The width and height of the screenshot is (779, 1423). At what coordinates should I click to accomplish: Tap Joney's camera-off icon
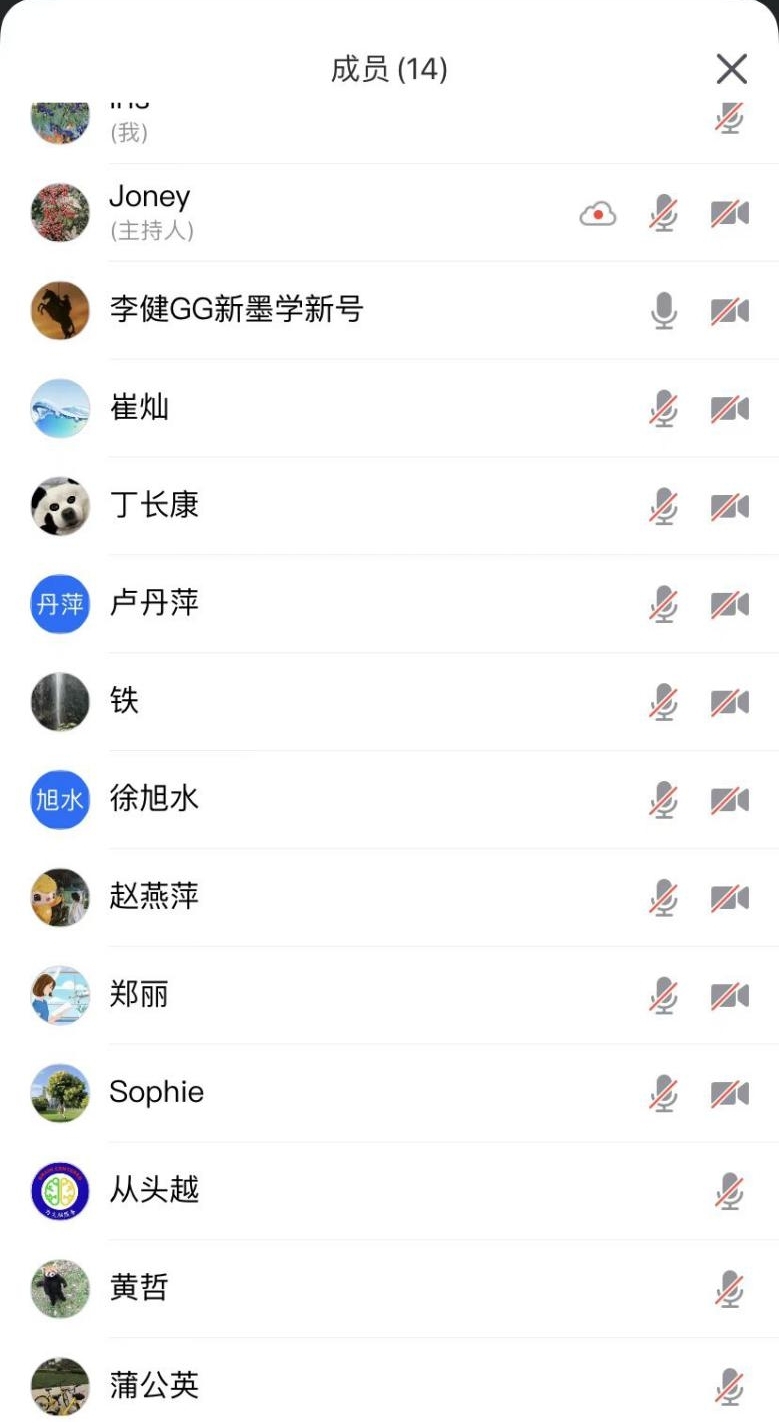(x=729, y=213)
